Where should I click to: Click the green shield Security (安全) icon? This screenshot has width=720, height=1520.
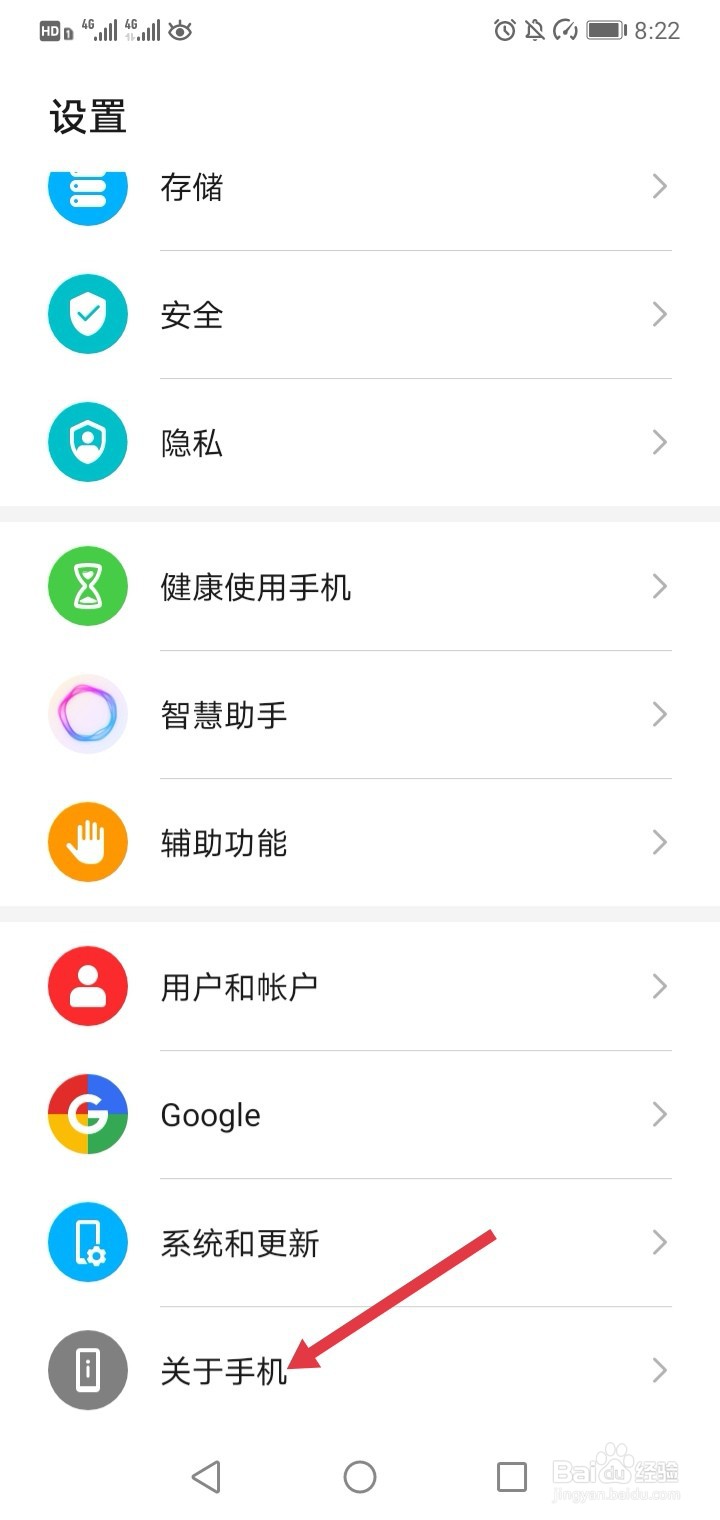coord(88,314)
